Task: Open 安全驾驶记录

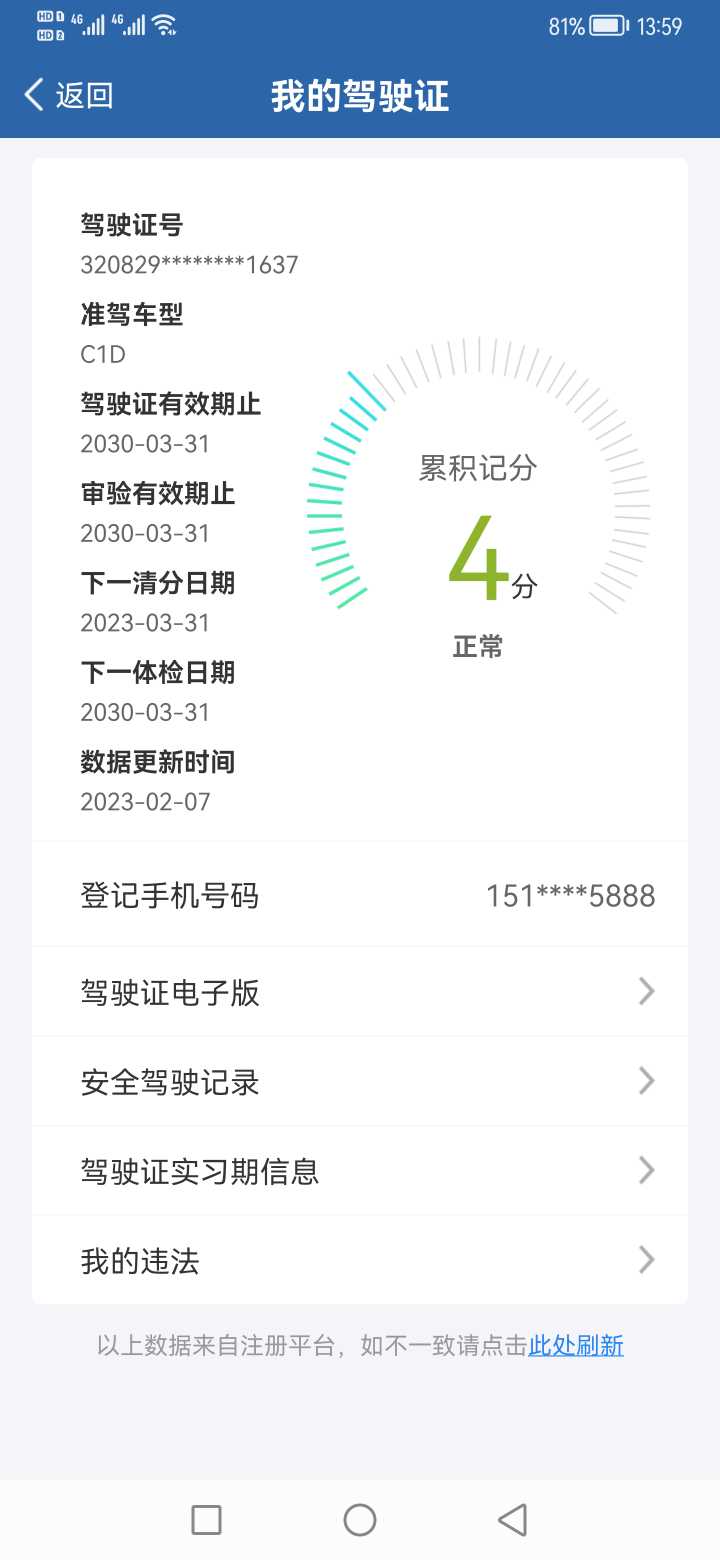Action: pyautogui.click(x=360, y=1082)
